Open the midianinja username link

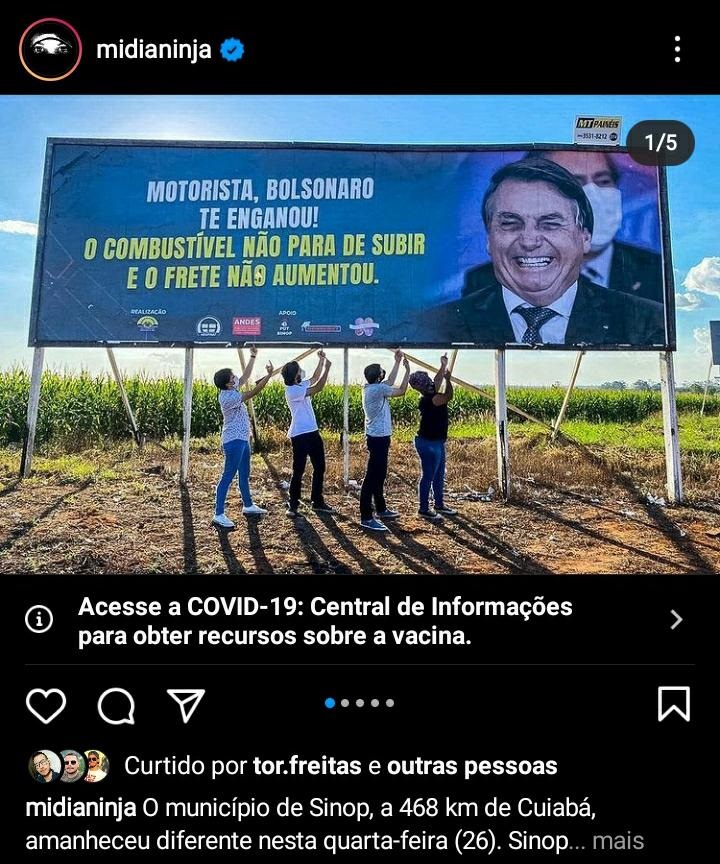coord(153,50)
